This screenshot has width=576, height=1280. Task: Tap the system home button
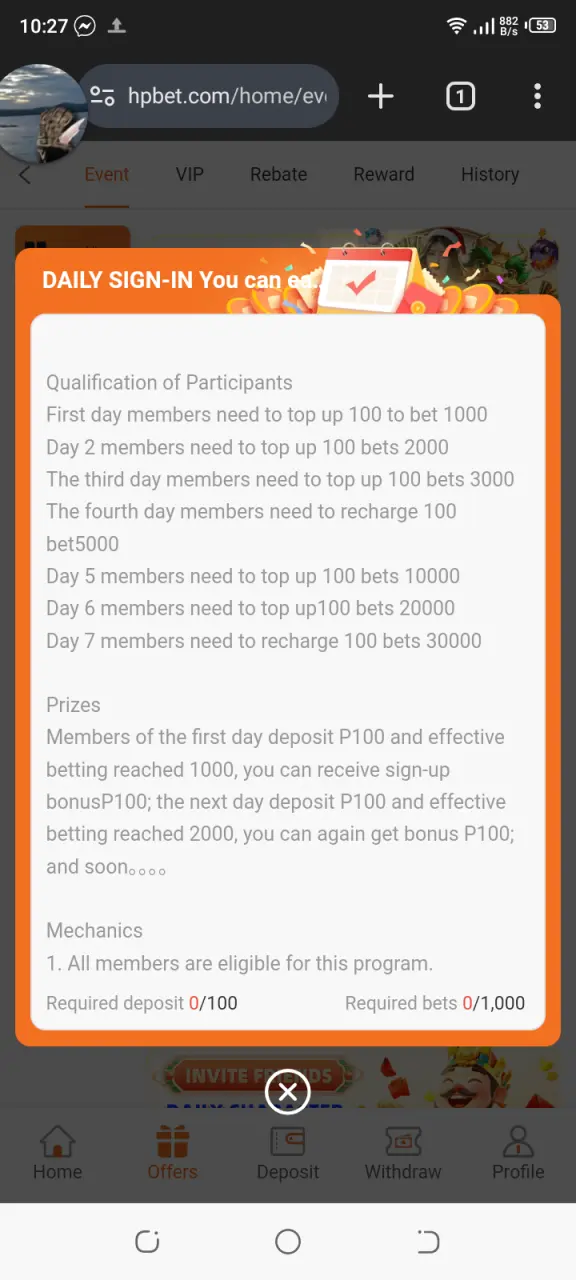pyautogui.click(x=288, y=1242)
